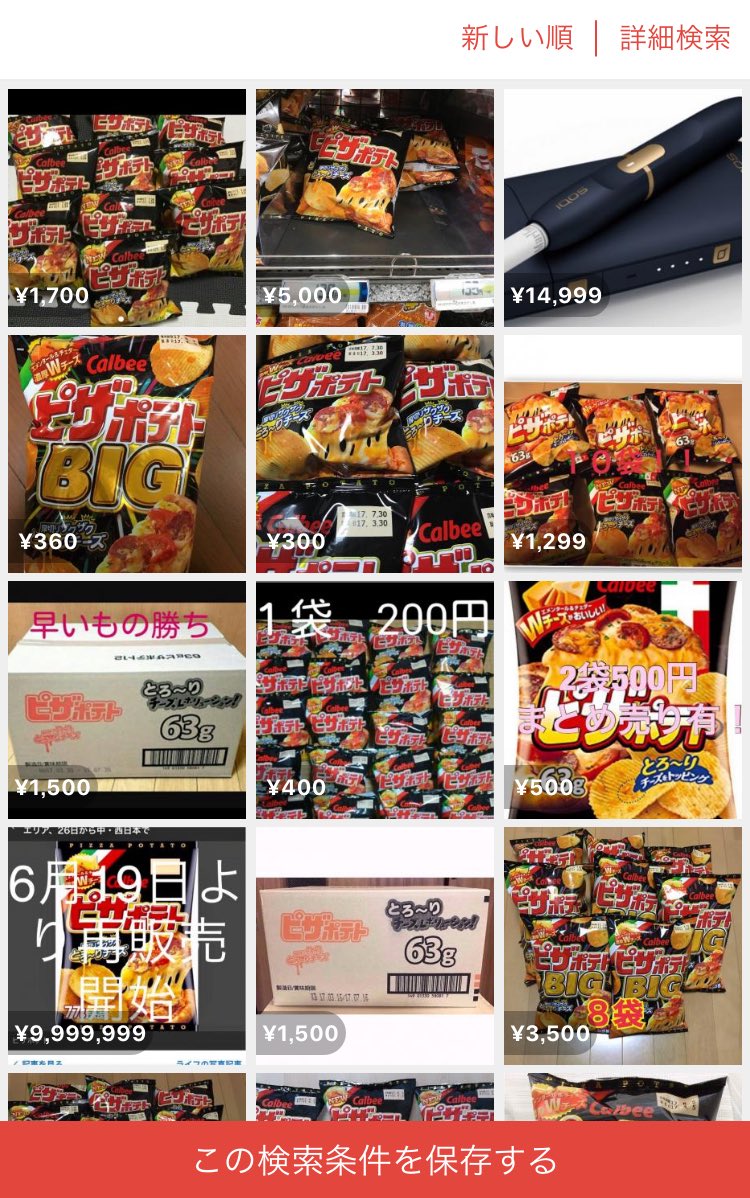Image resolution: width=750 pixels, height=1198 pixels.
Task: View the 早いもの勝ち box listing
Action: (x=127, y=699)
